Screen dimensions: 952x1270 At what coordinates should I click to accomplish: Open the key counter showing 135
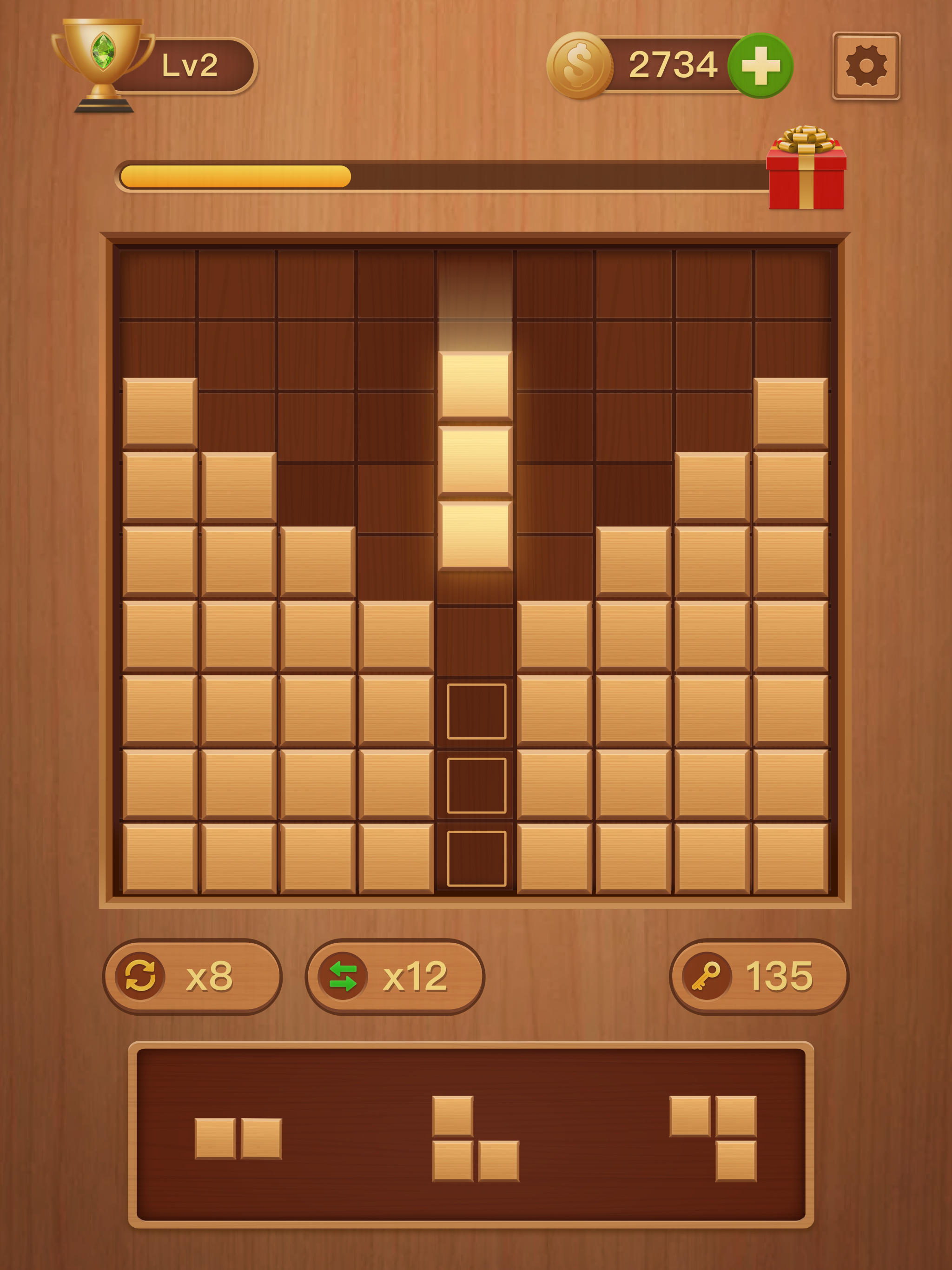(759, 976)
